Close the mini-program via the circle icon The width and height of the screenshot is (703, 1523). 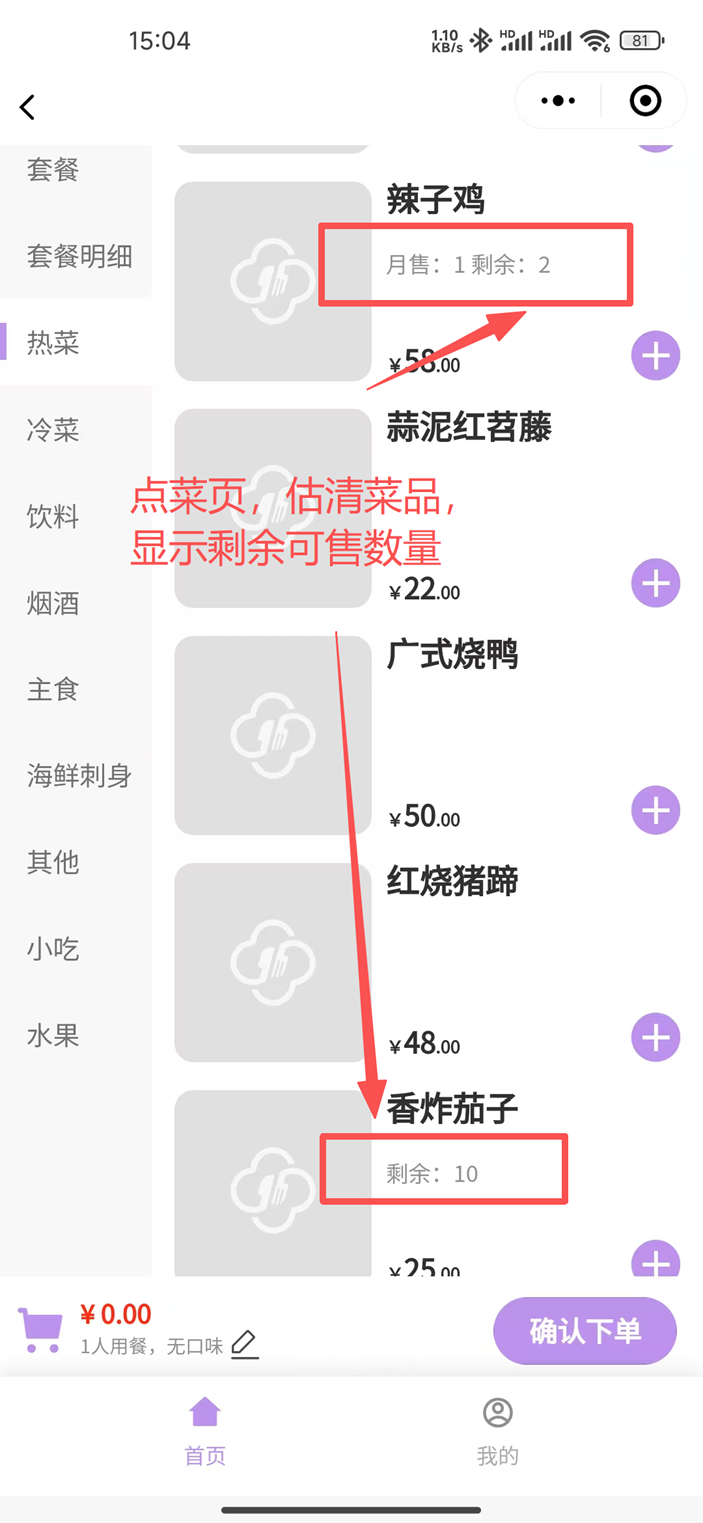point(645,101)
